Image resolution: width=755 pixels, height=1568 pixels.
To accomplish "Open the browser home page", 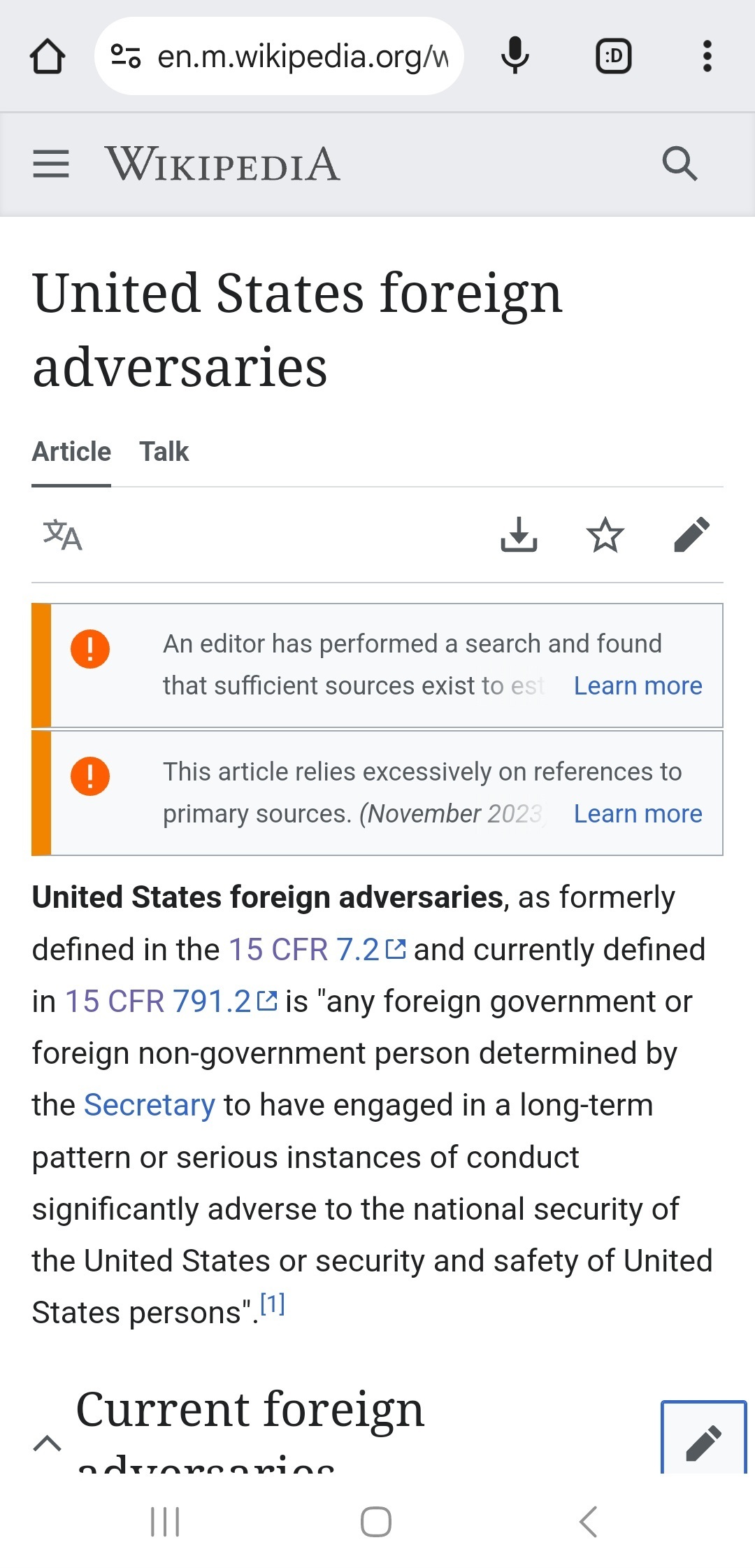I will coord(48,56).
